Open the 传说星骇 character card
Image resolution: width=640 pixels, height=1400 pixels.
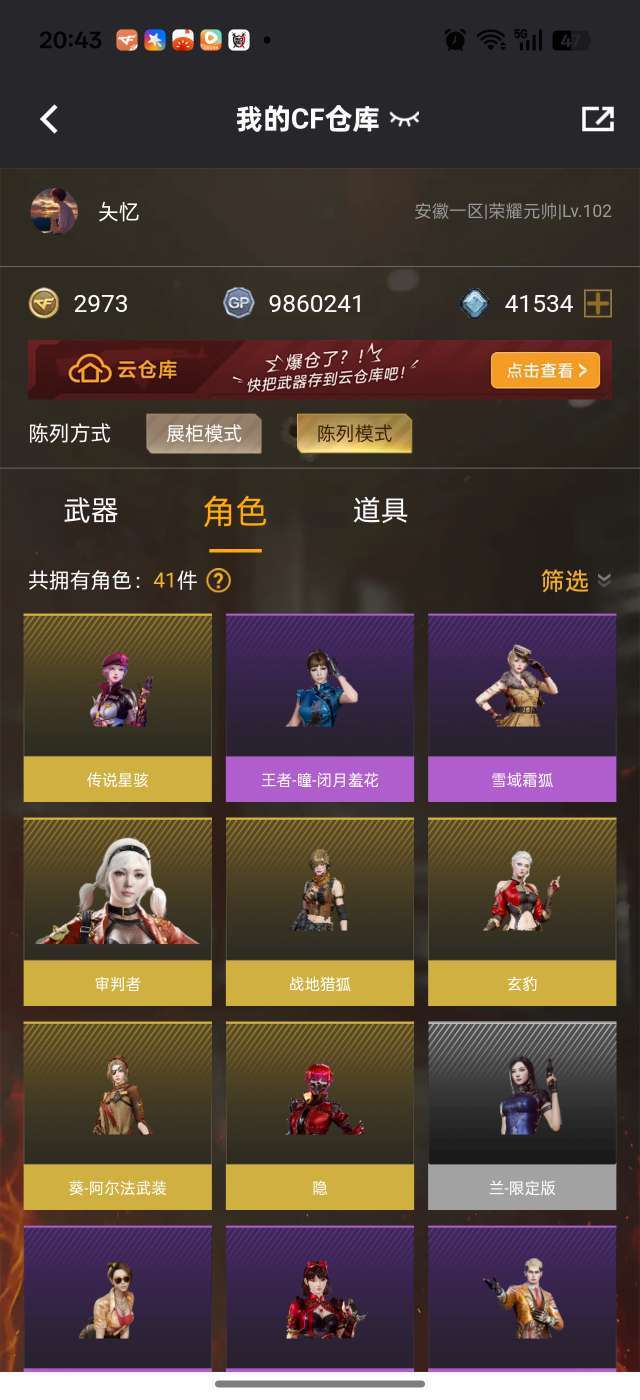coord(118,707)
